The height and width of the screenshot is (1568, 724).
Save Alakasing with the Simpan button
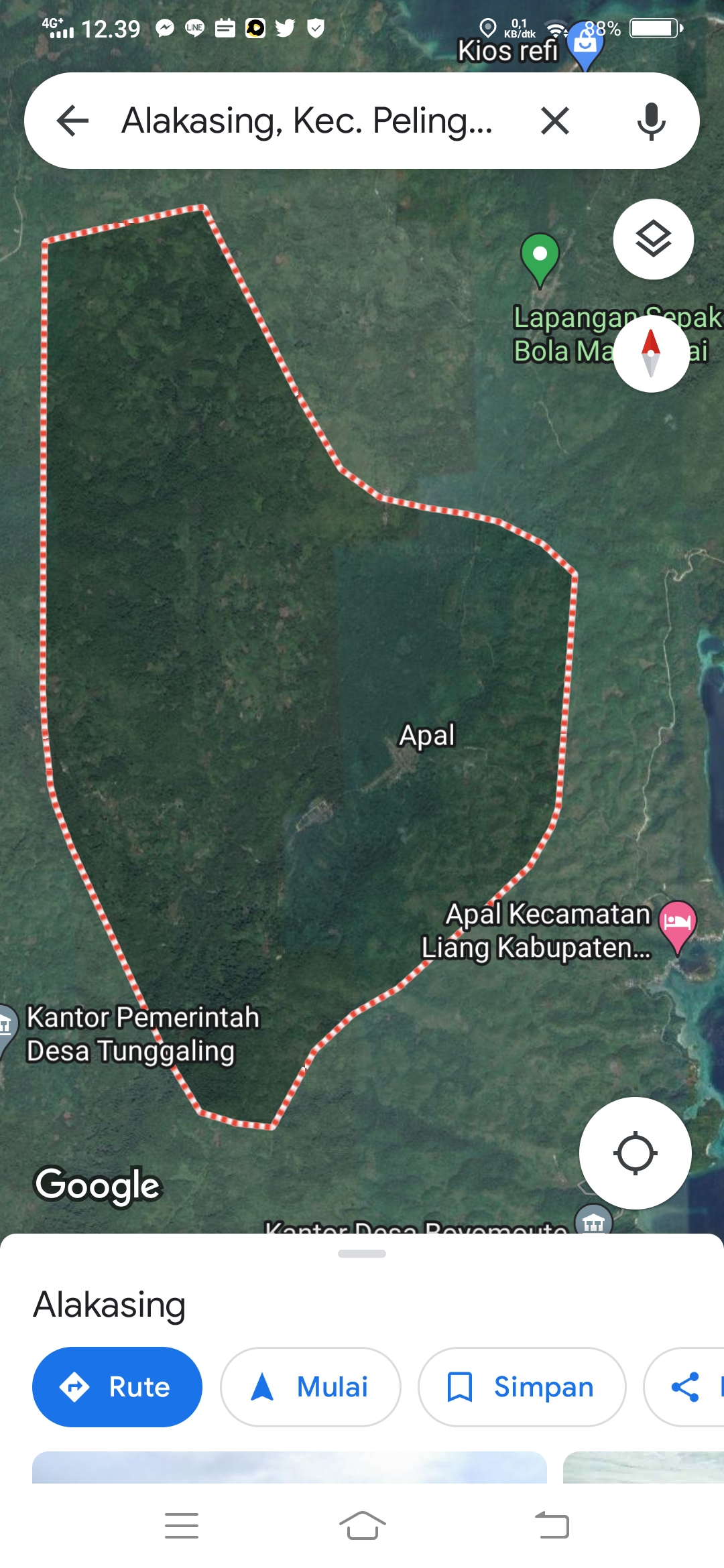click(x=522, y=1386)
